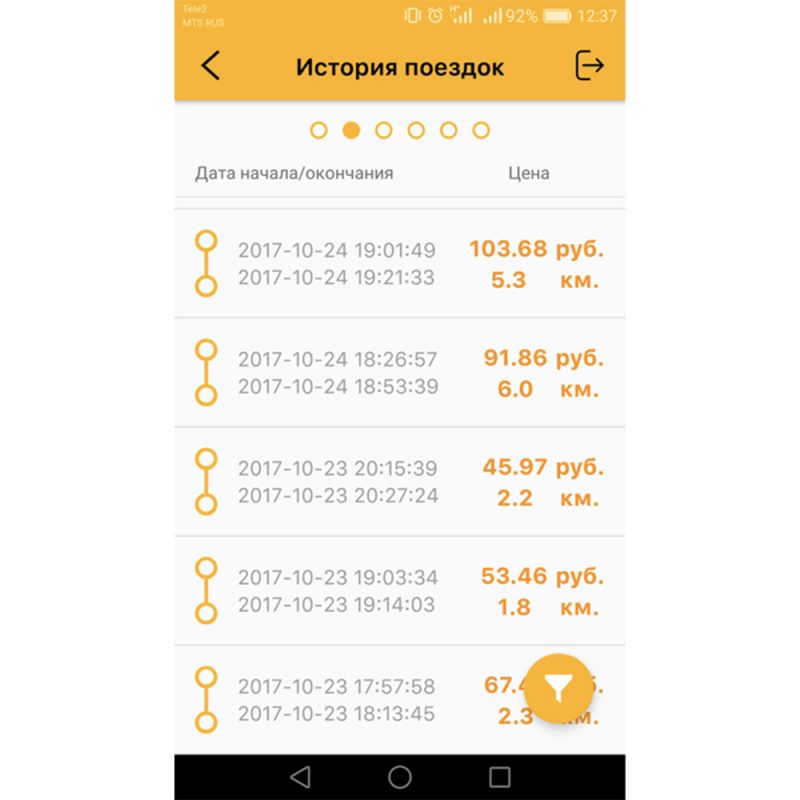View the trip started 2017-10-23 20:15:39
This screenshot has height=800, width=800.
tap(400, 482)
